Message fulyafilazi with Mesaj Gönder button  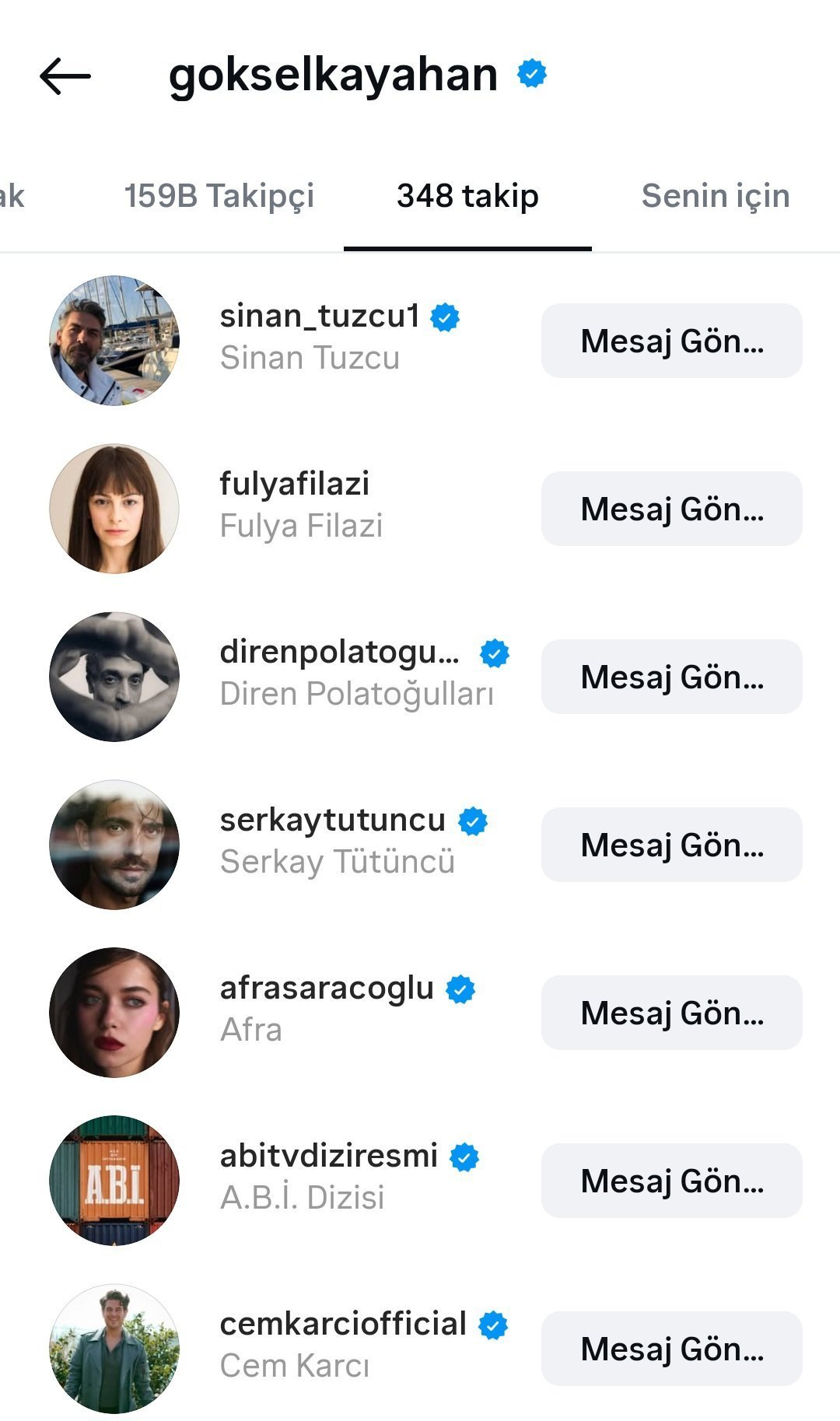671,509
